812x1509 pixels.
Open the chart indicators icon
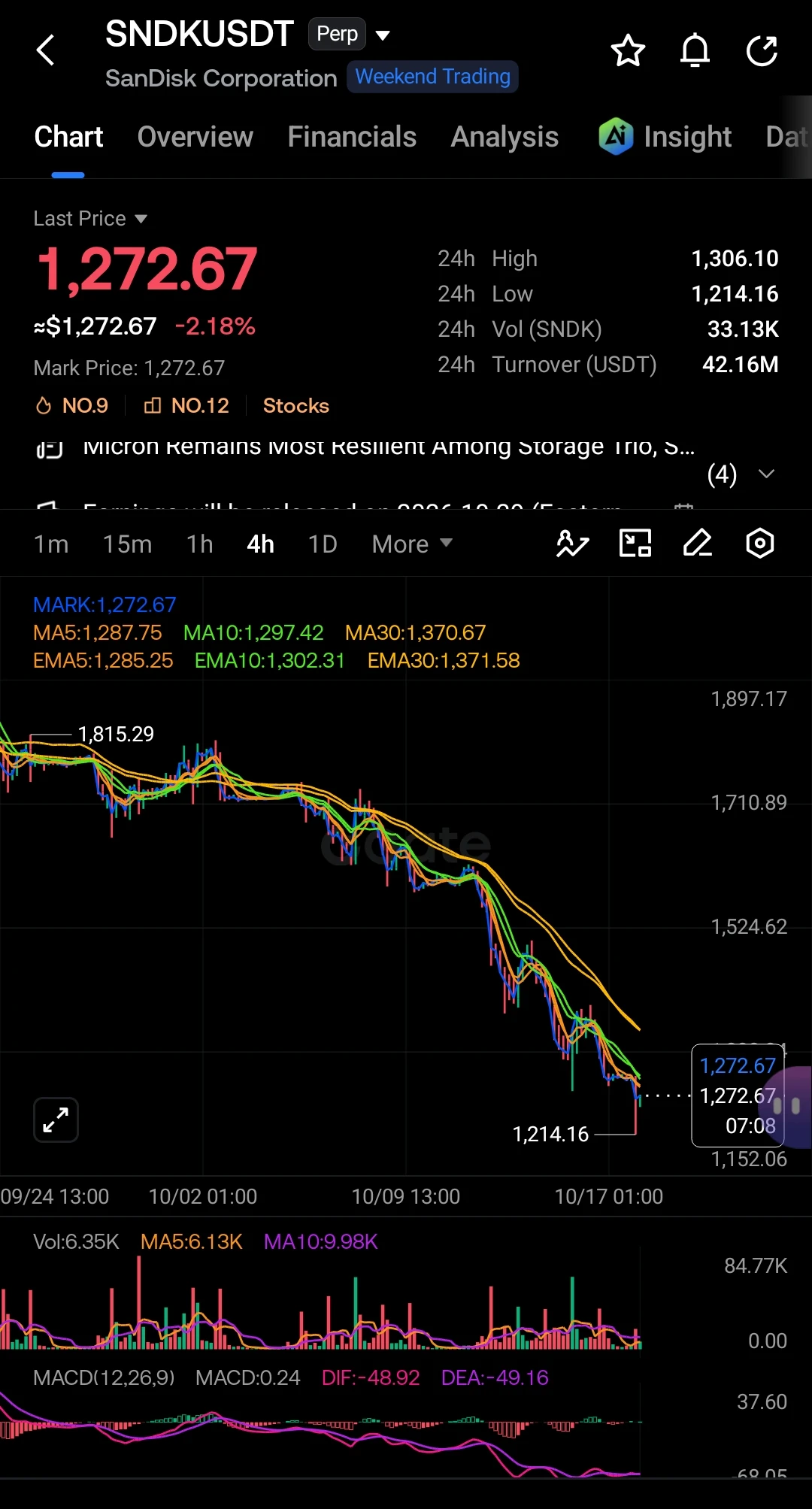572,543
